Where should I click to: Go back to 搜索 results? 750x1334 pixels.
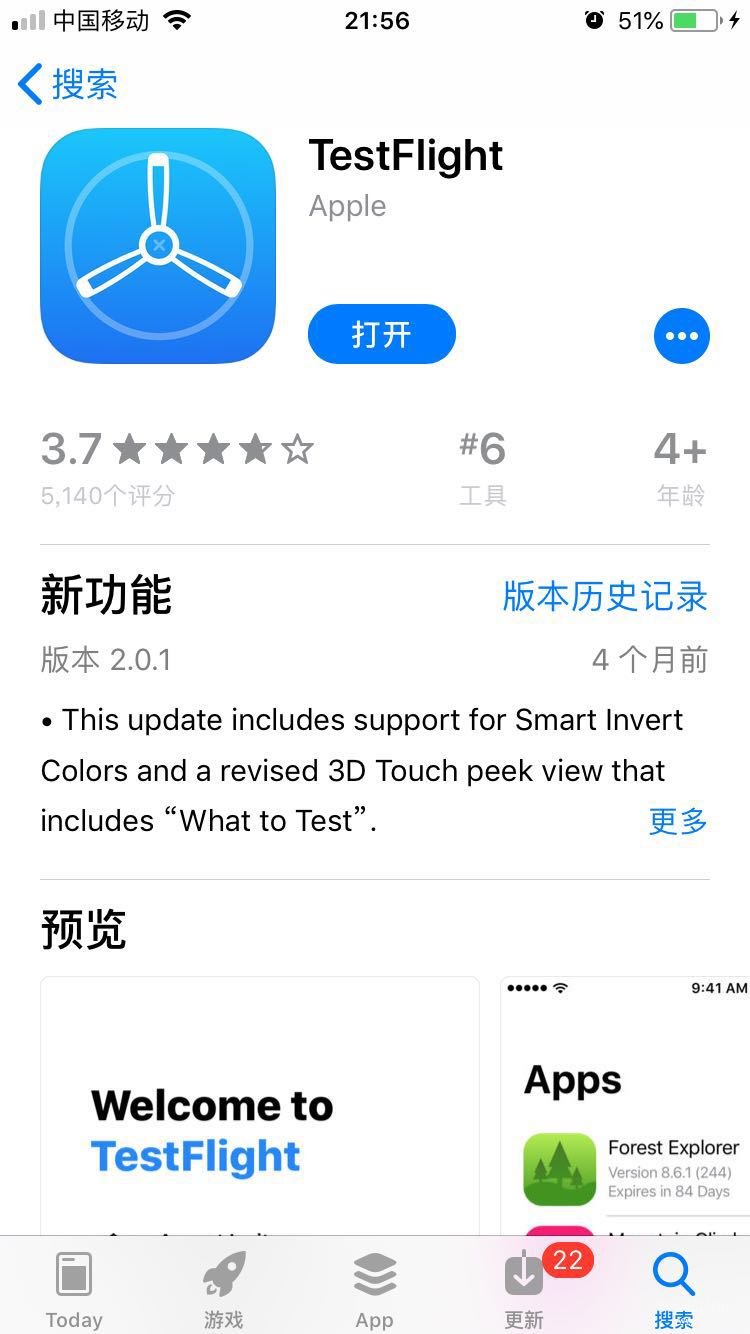coord(68,85)
